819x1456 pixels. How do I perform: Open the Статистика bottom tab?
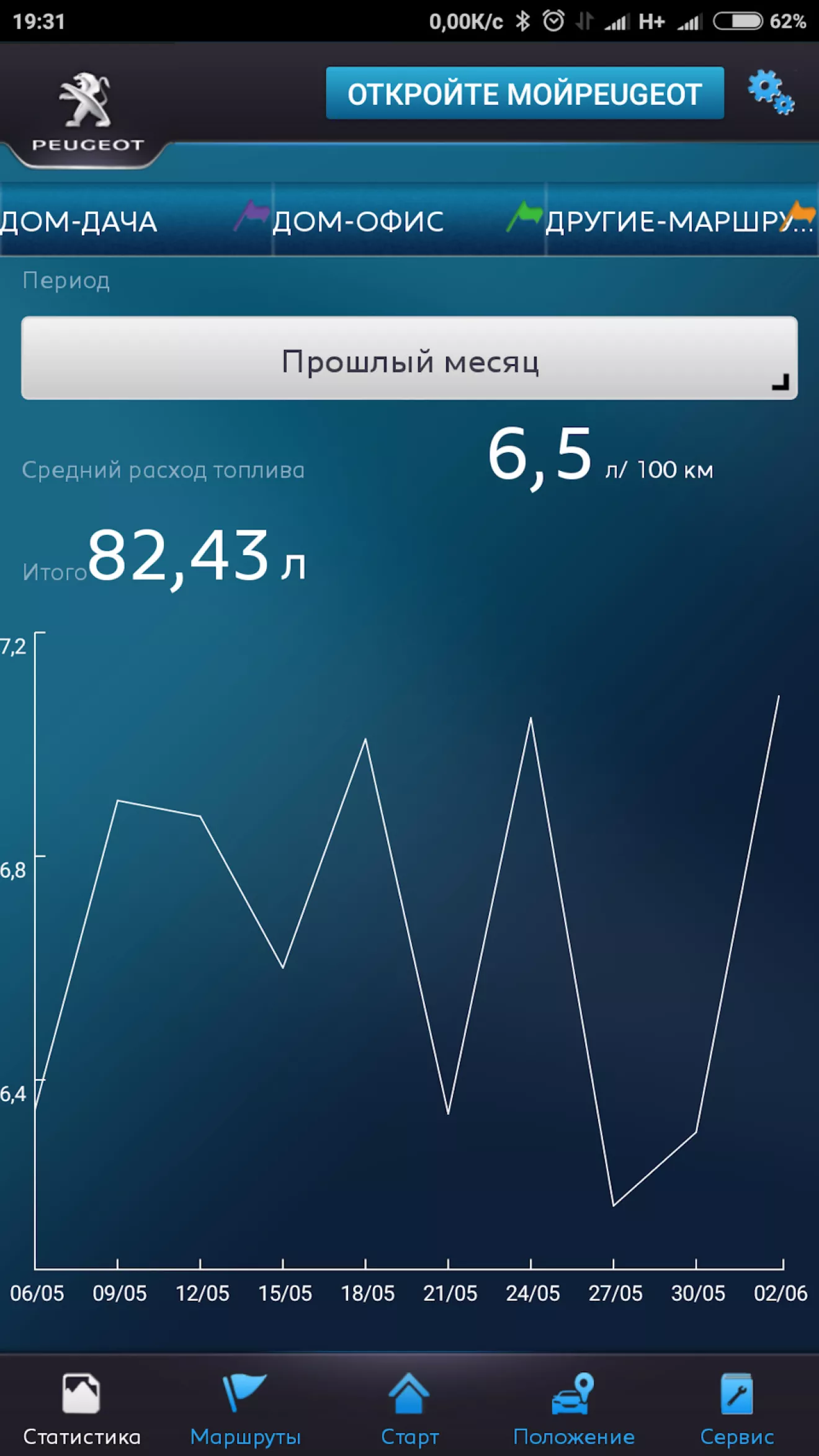(82, 1406)
